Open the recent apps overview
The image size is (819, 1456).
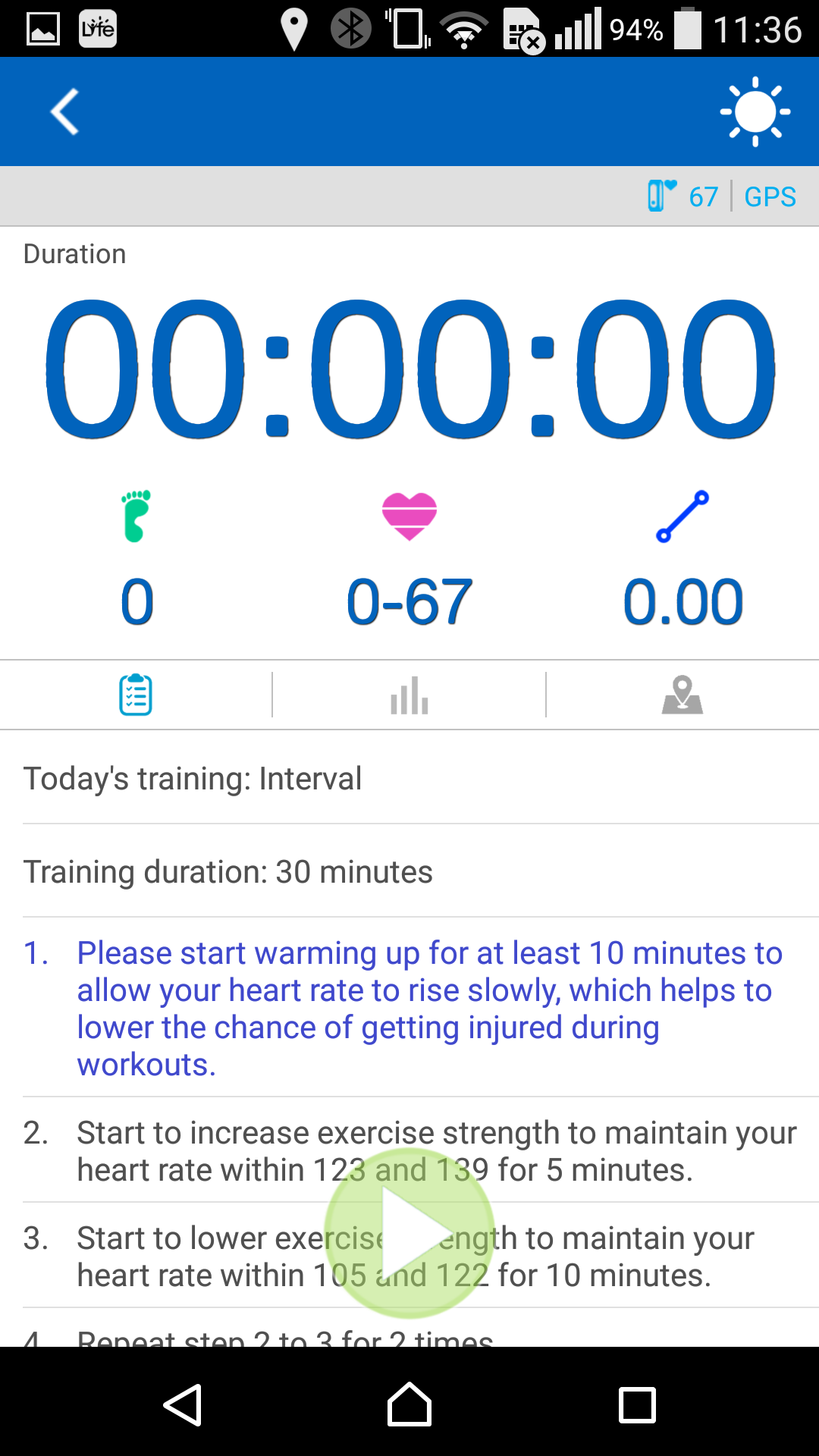click(637, 1404)
